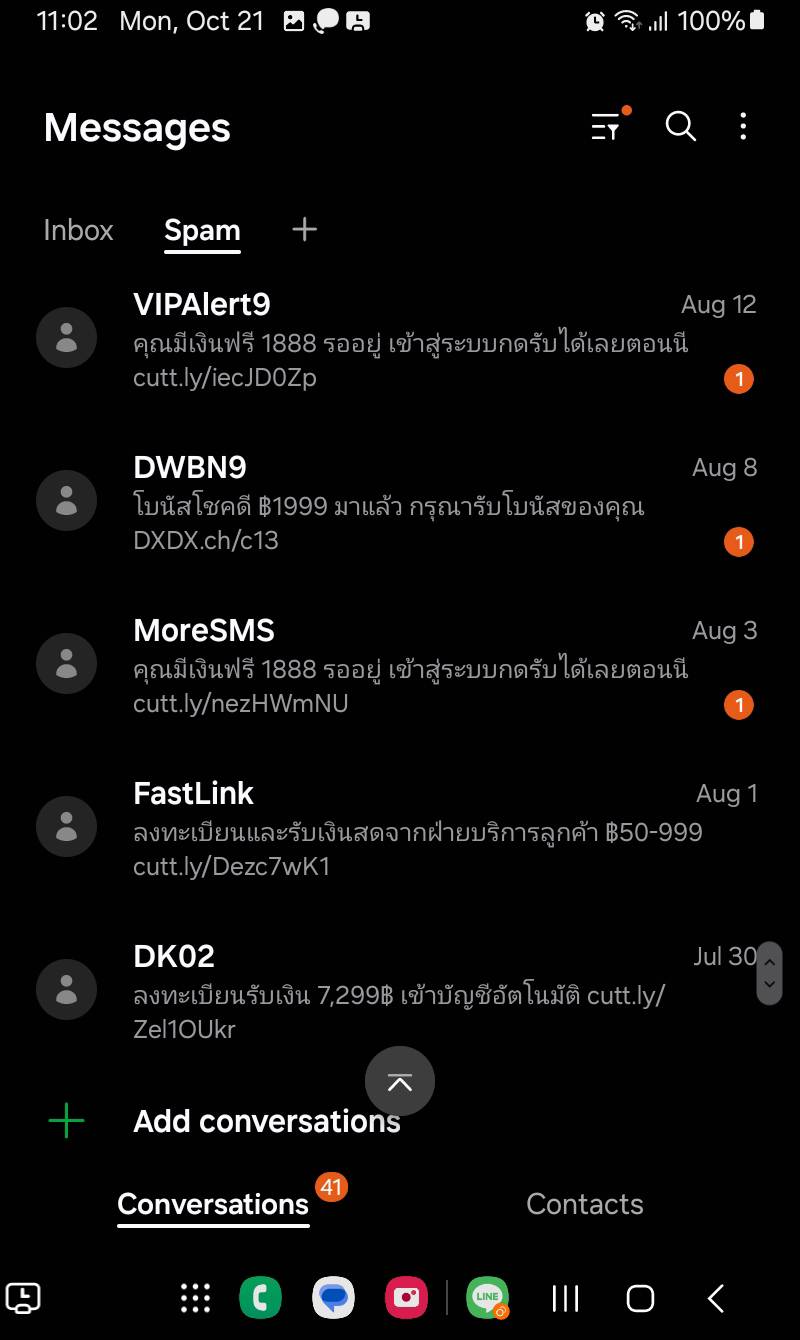
Task: Open the DK02 conversation
Action: click(x=400, y=990)
